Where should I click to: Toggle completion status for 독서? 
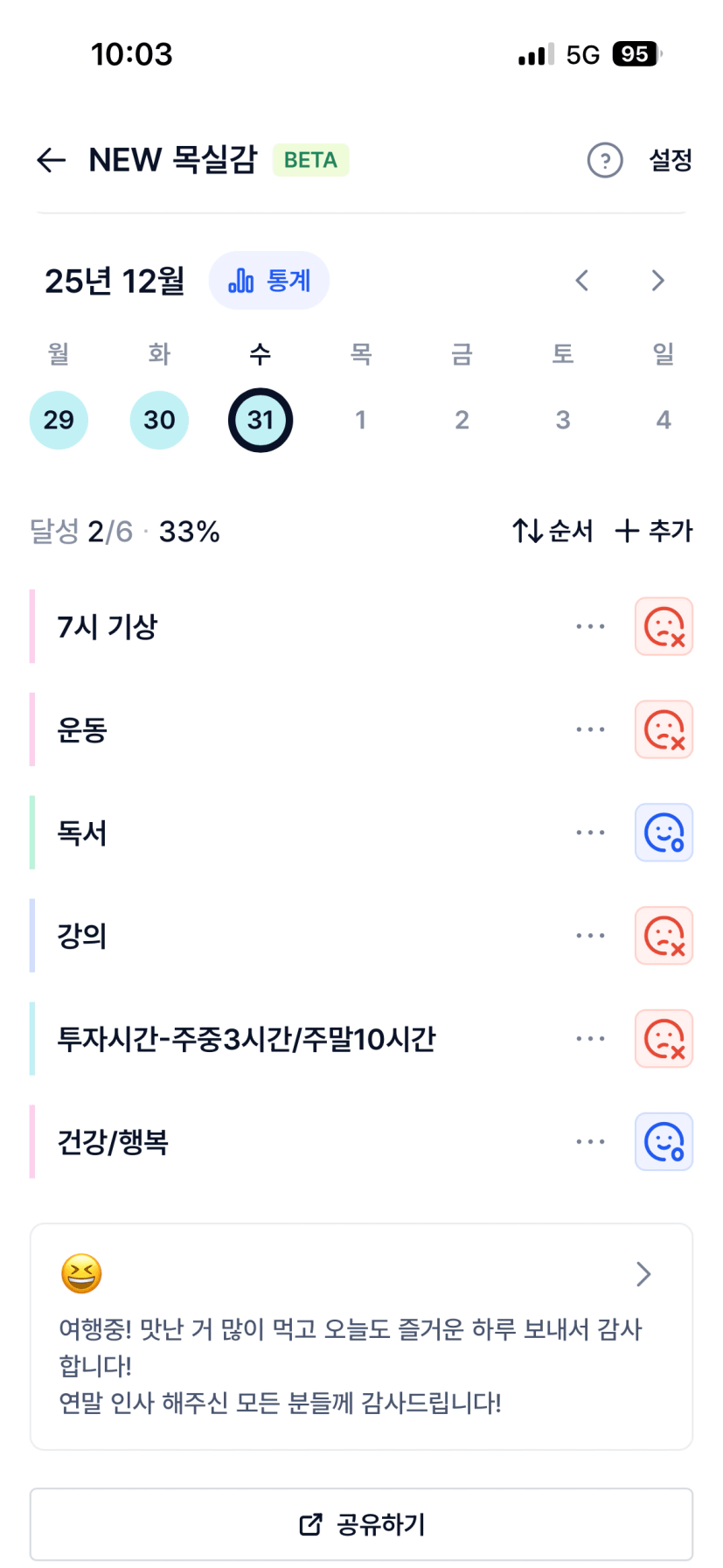coord(664,833)
